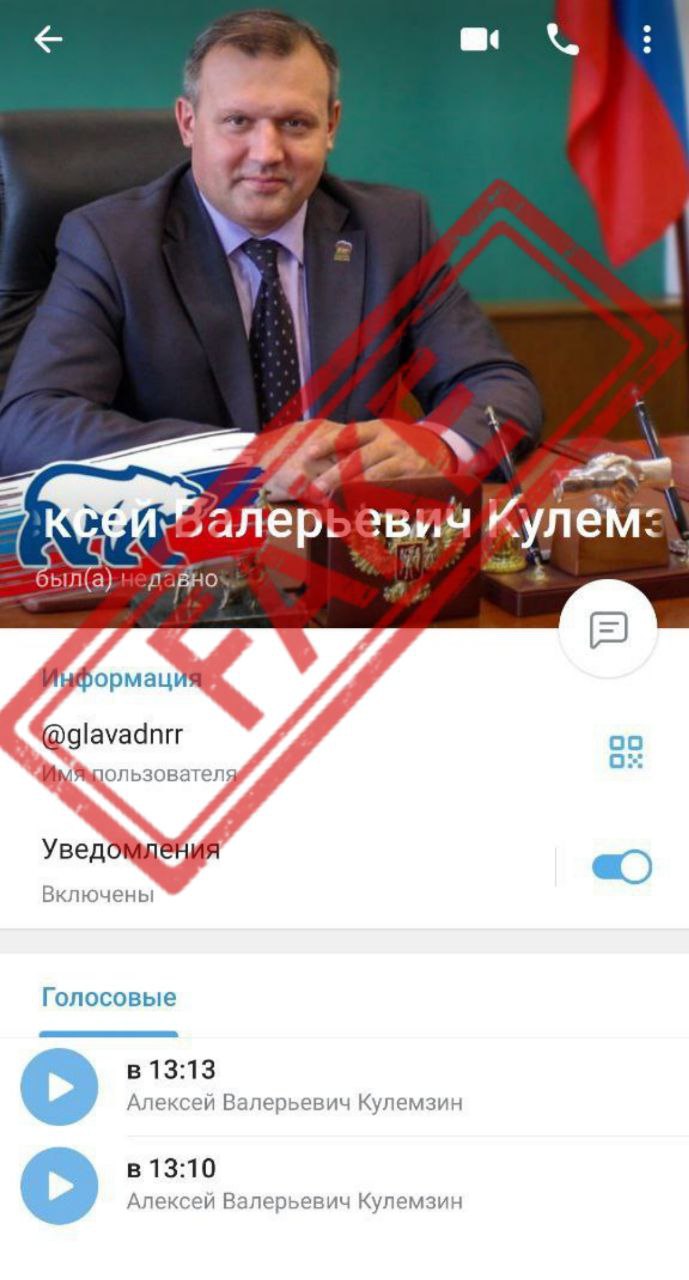Start a video call
689x1280 pixels.
479,39
